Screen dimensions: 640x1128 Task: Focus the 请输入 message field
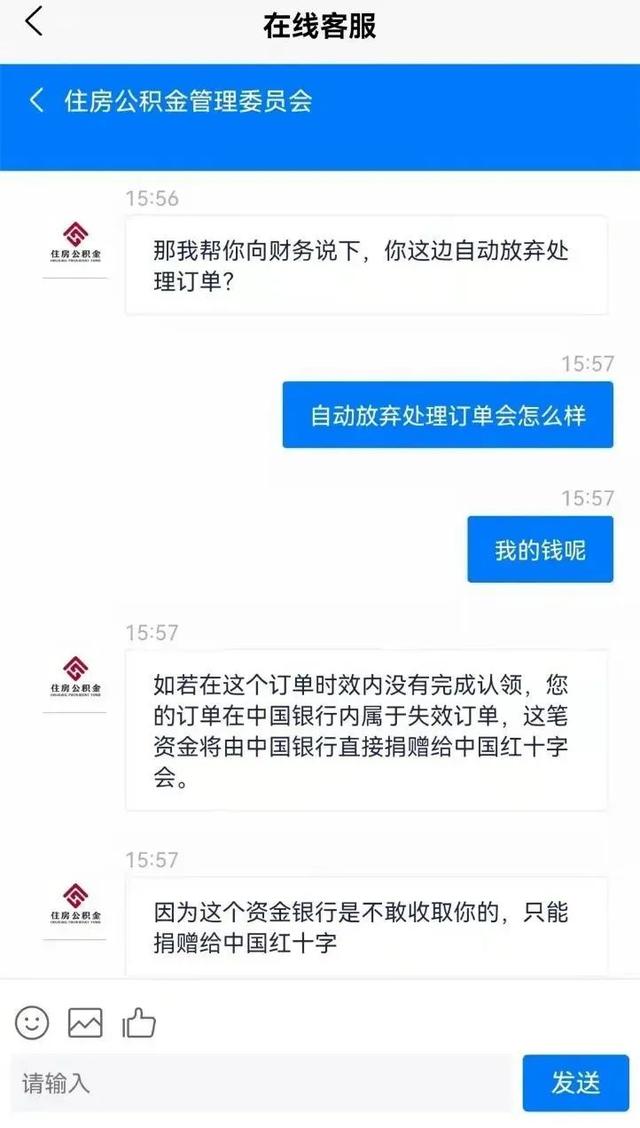260,1083
